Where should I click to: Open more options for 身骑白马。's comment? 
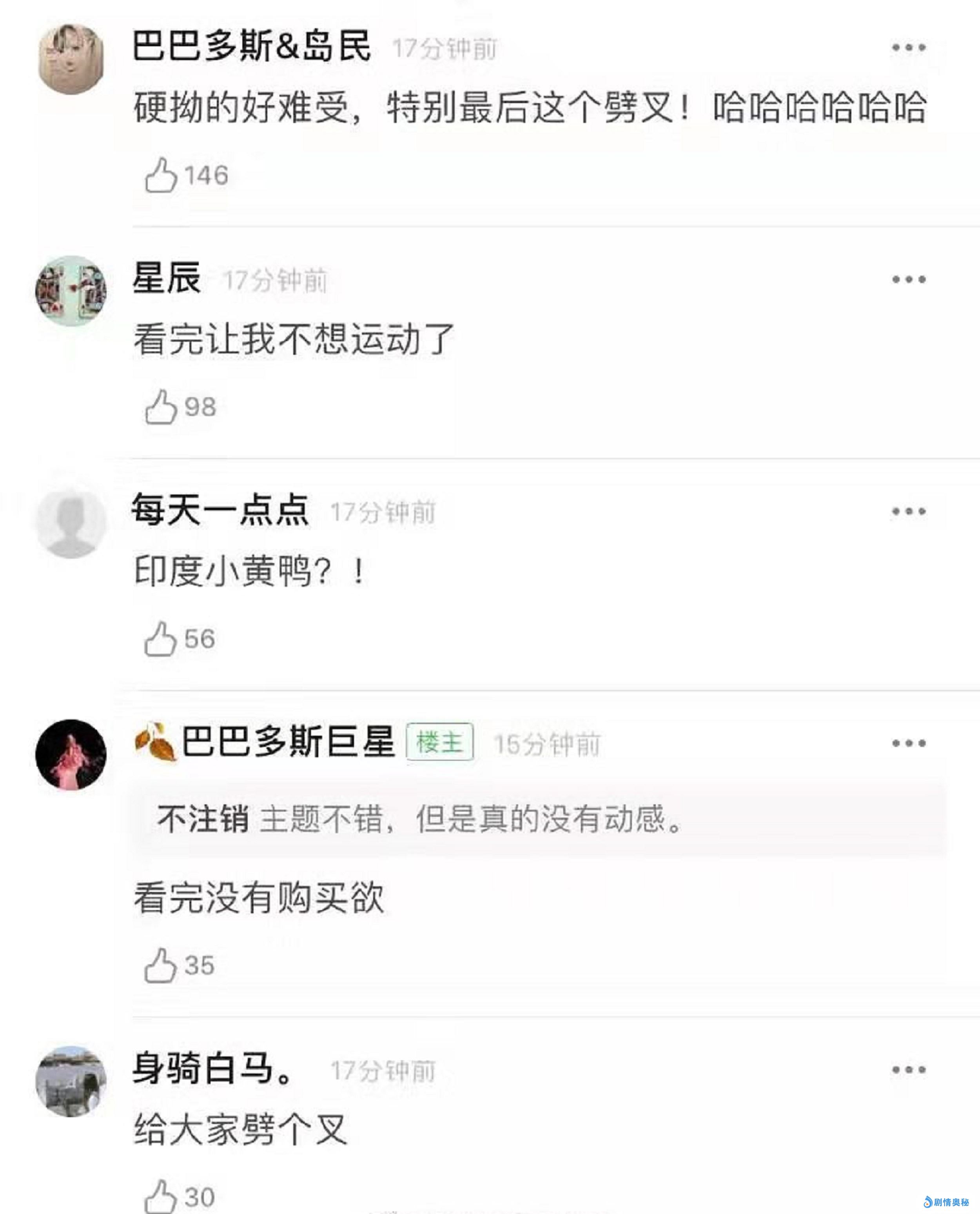pyautogui.click(x=908, y=1069)
